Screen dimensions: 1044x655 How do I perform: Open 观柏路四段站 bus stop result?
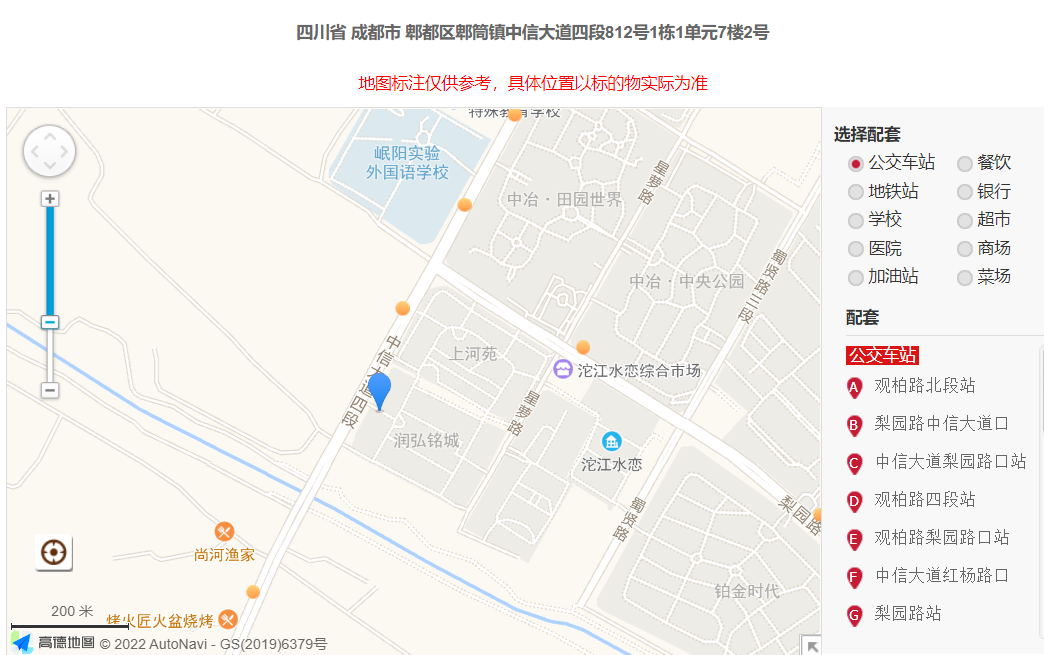pyautogui.click(x=924, y=500)
